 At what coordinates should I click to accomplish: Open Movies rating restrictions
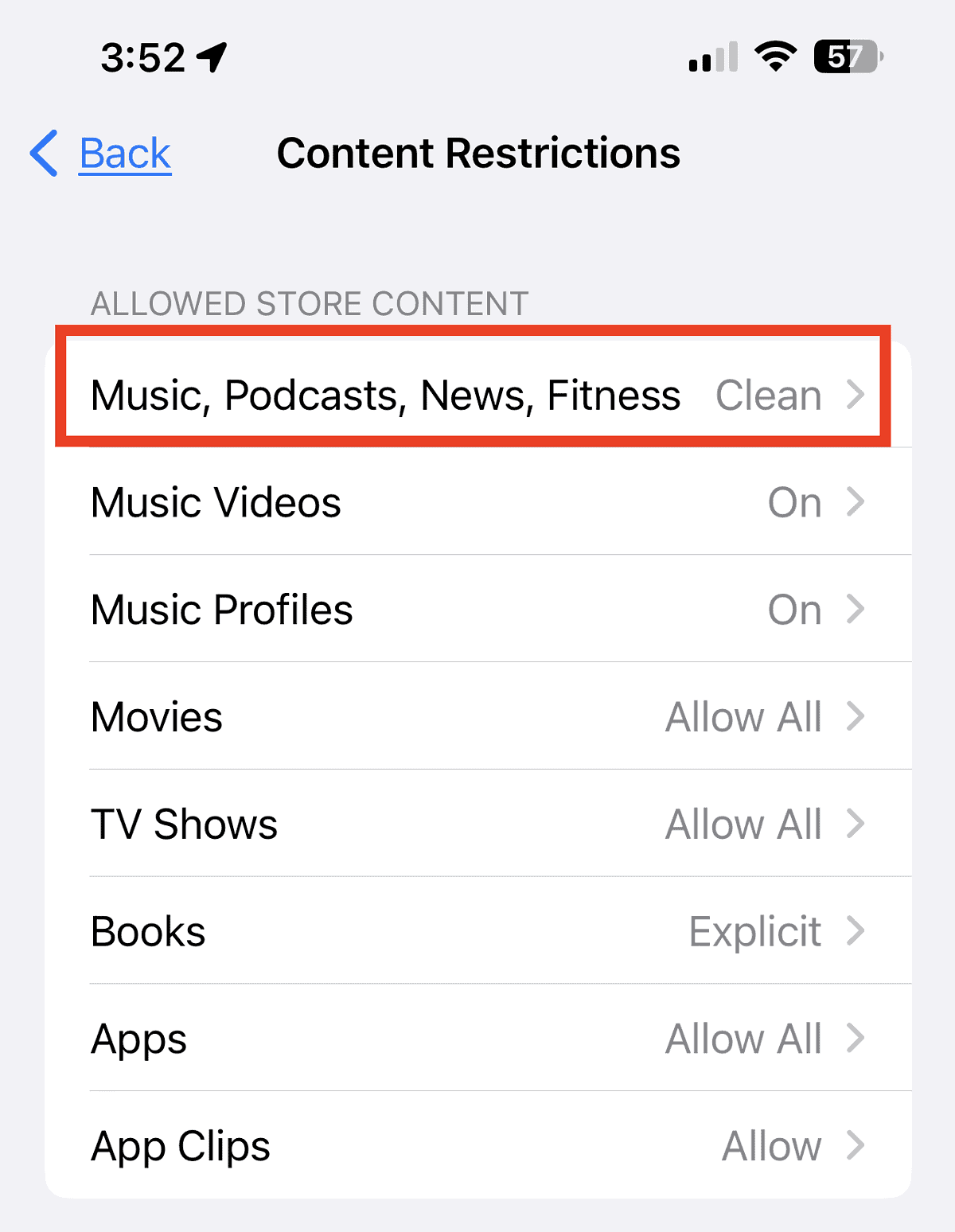(x=477, y=717)
